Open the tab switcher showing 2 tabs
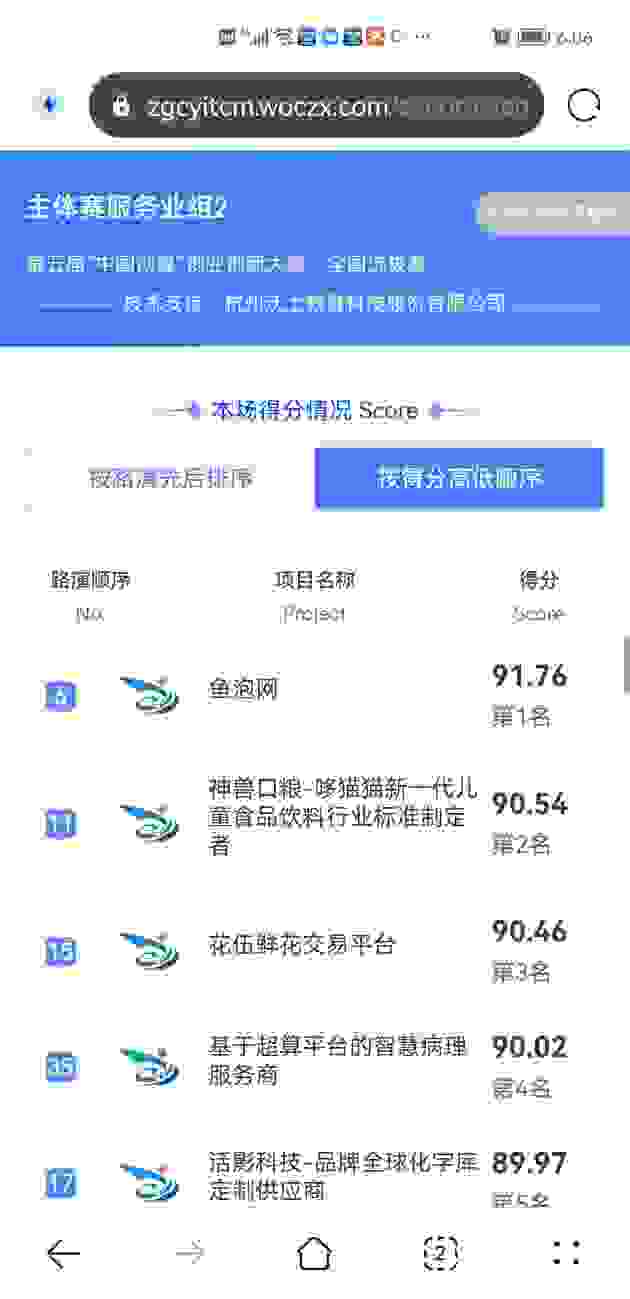The width and height of the screenshot is (630, 1299). (441, 1252)
